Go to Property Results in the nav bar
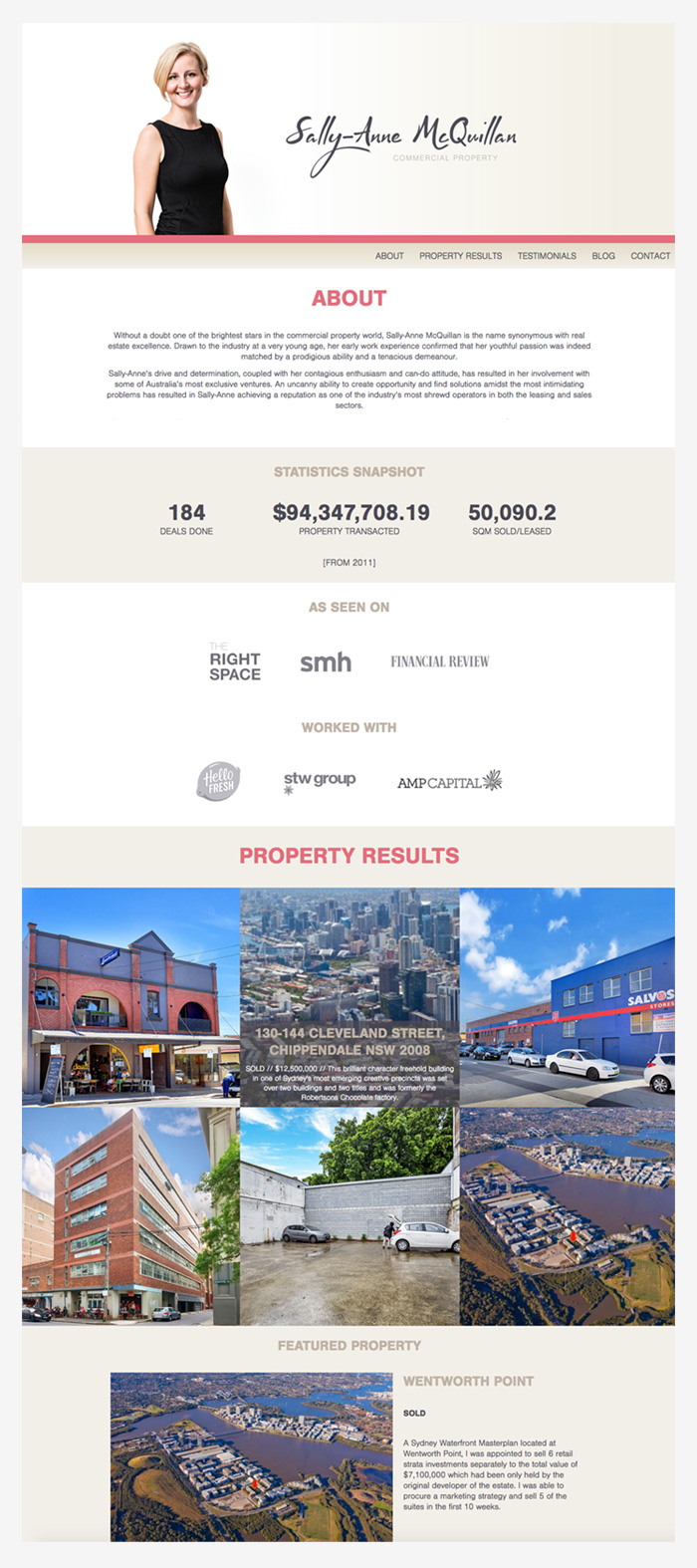The width and height of the screenshot is (697, 1568). [460, 256]
